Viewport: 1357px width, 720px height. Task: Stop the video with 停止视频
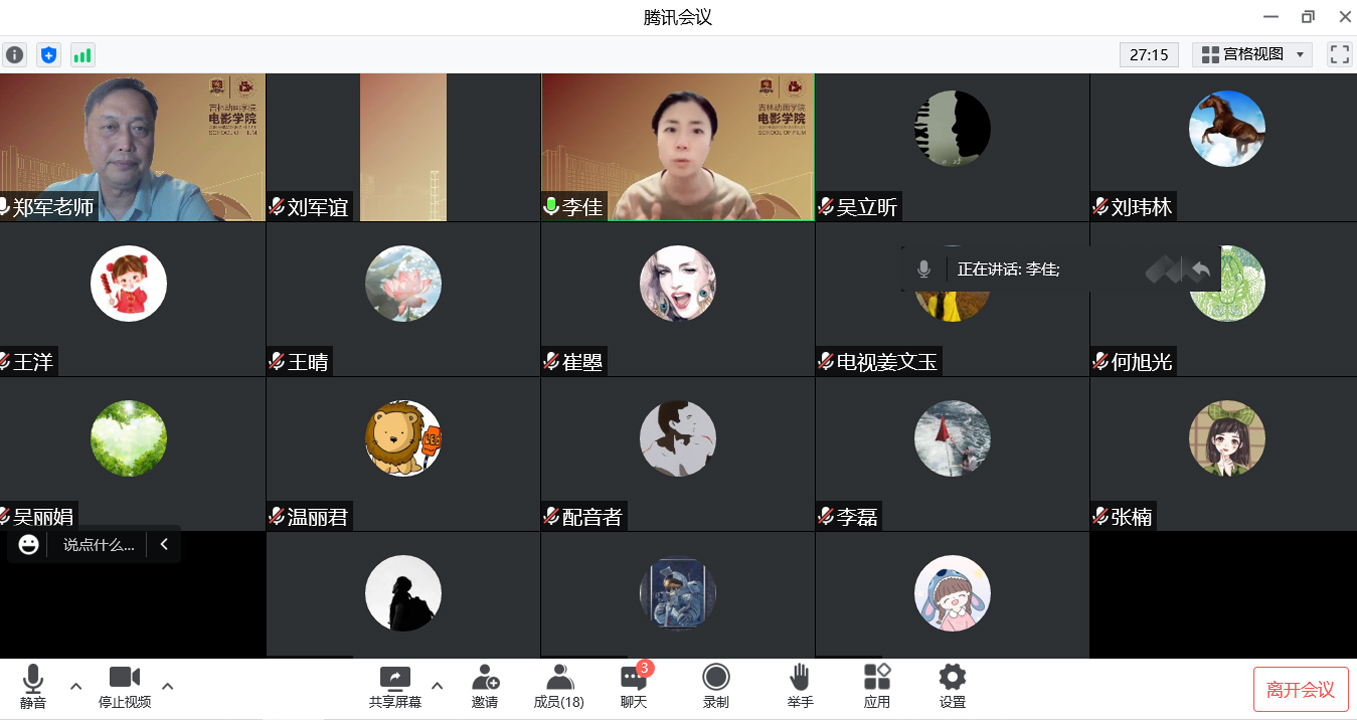[124, 686]
